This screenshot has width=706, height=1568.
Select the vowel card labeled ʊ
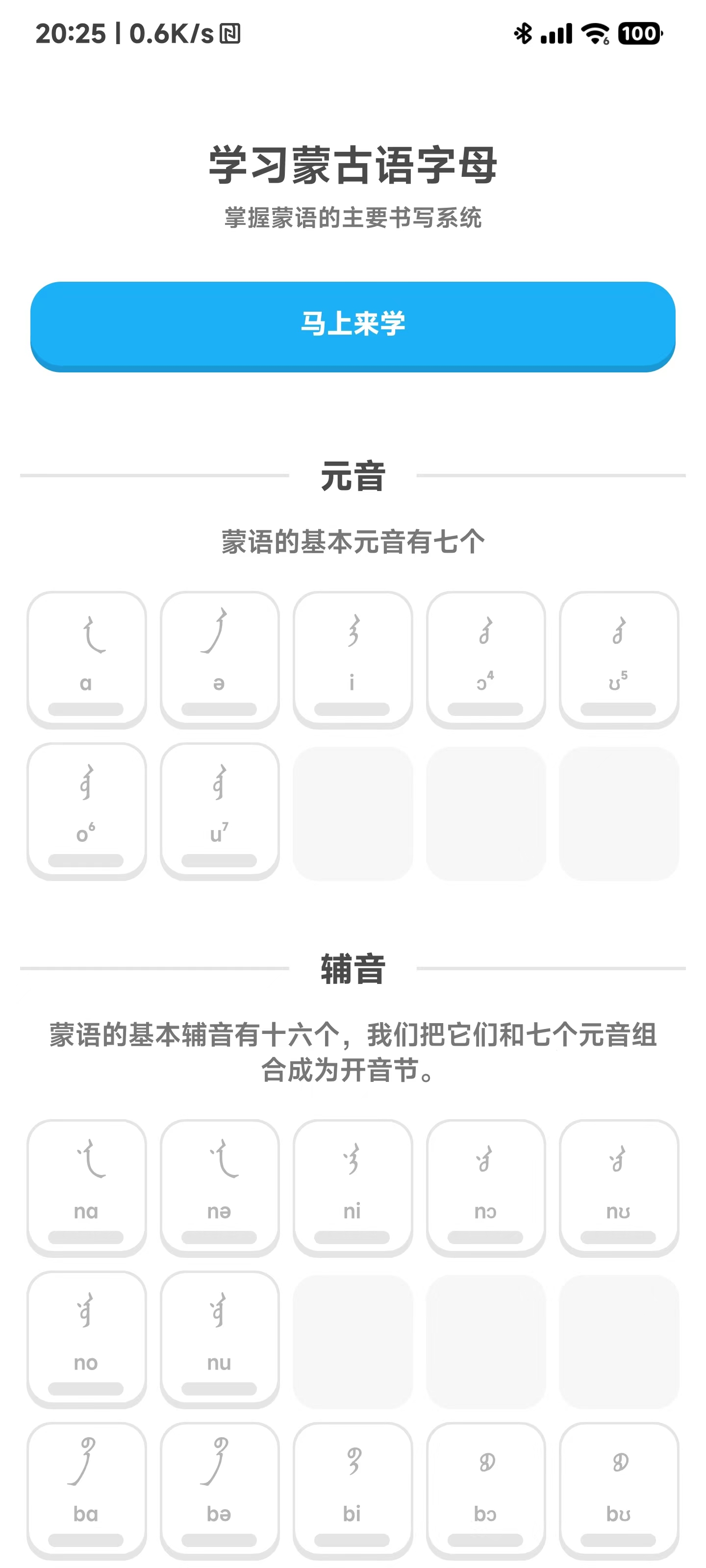tap(618, 659)
